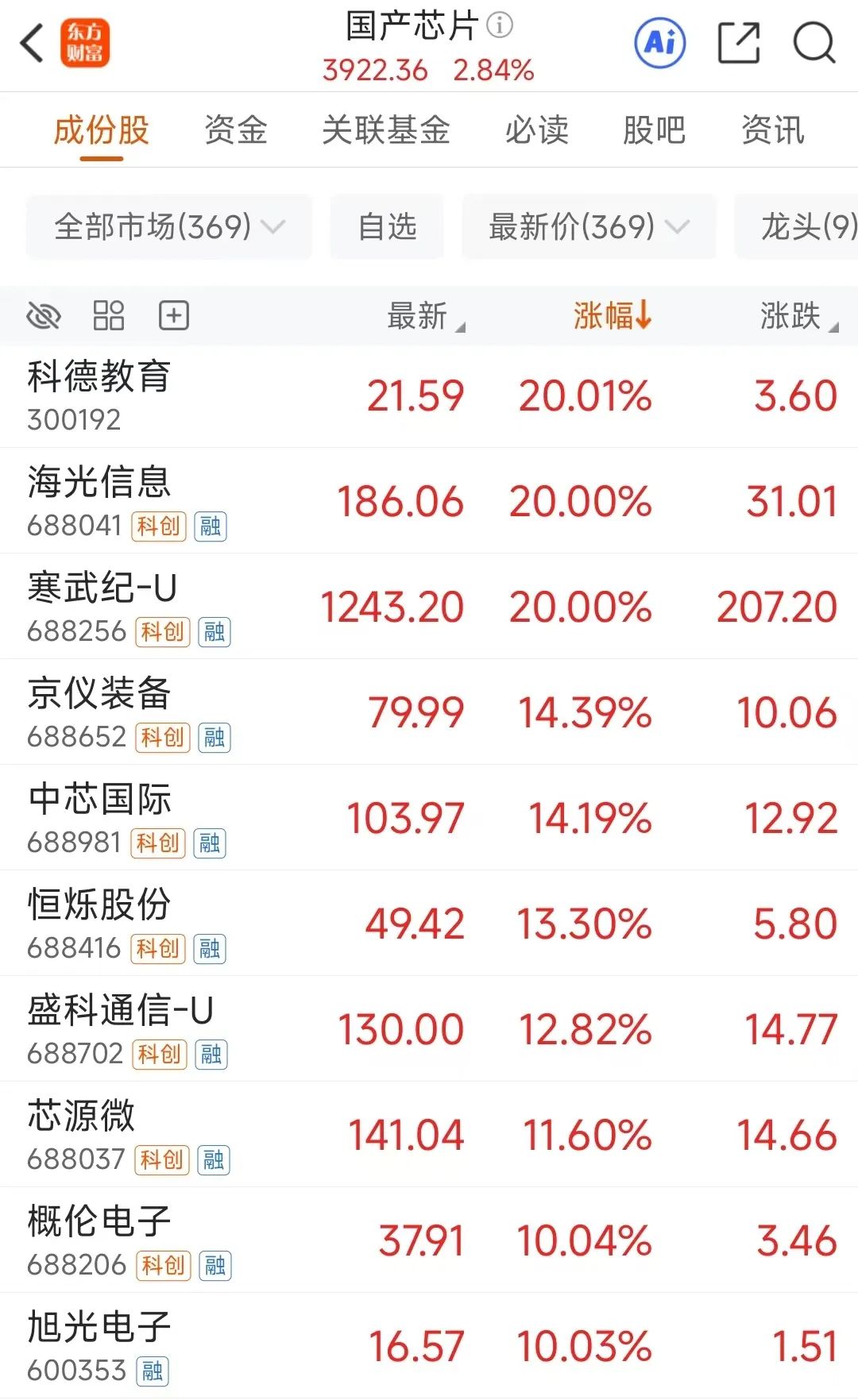Open the Ai assistant icon

click(x=660, y=43)
